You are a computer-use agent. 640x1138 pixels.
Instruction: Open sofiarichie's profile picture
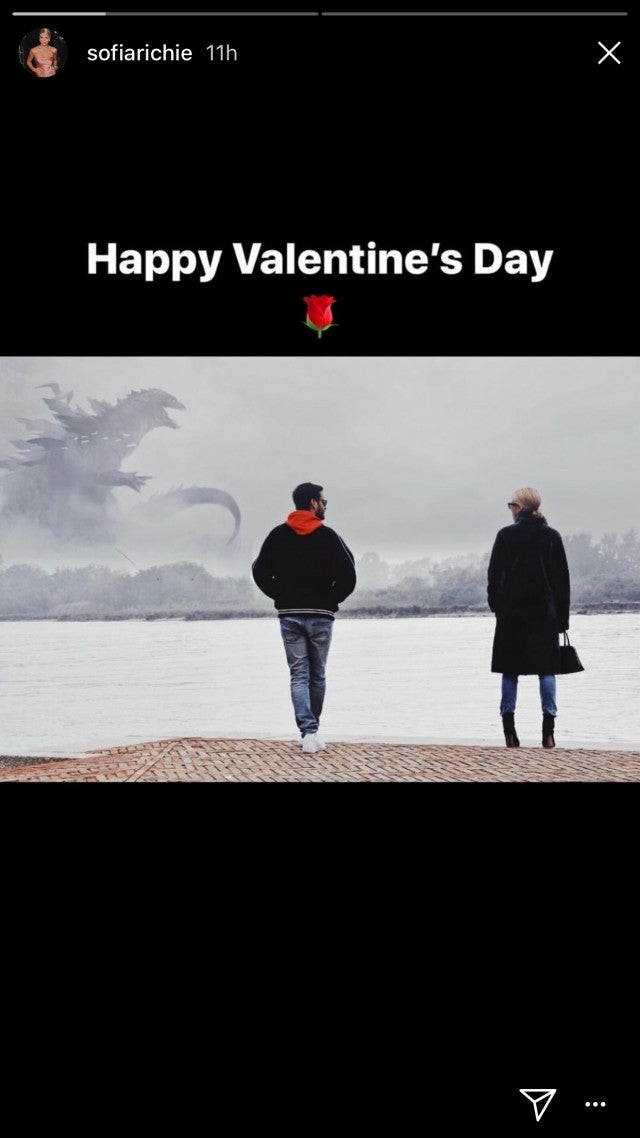42,53
